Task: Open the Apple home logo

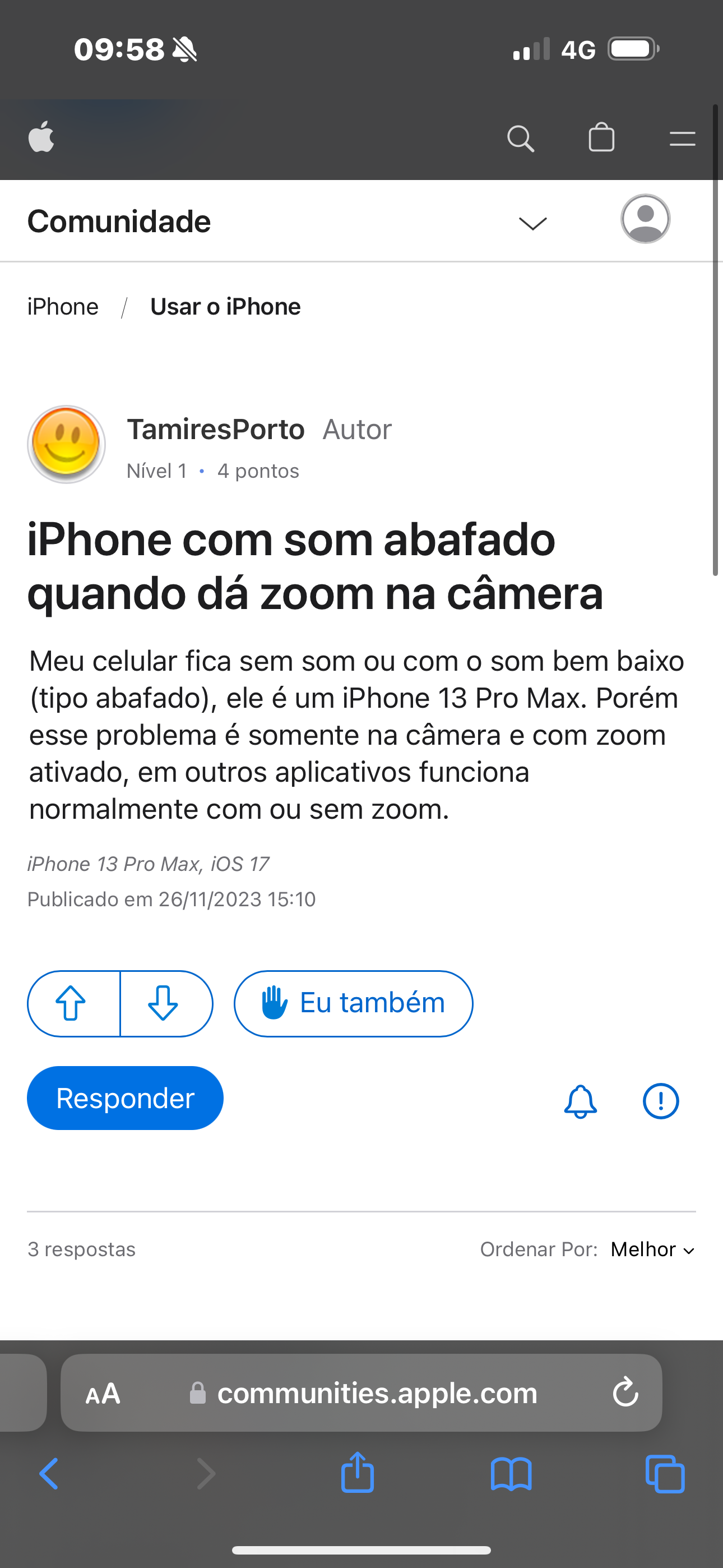Action: [x=41, y=137]
